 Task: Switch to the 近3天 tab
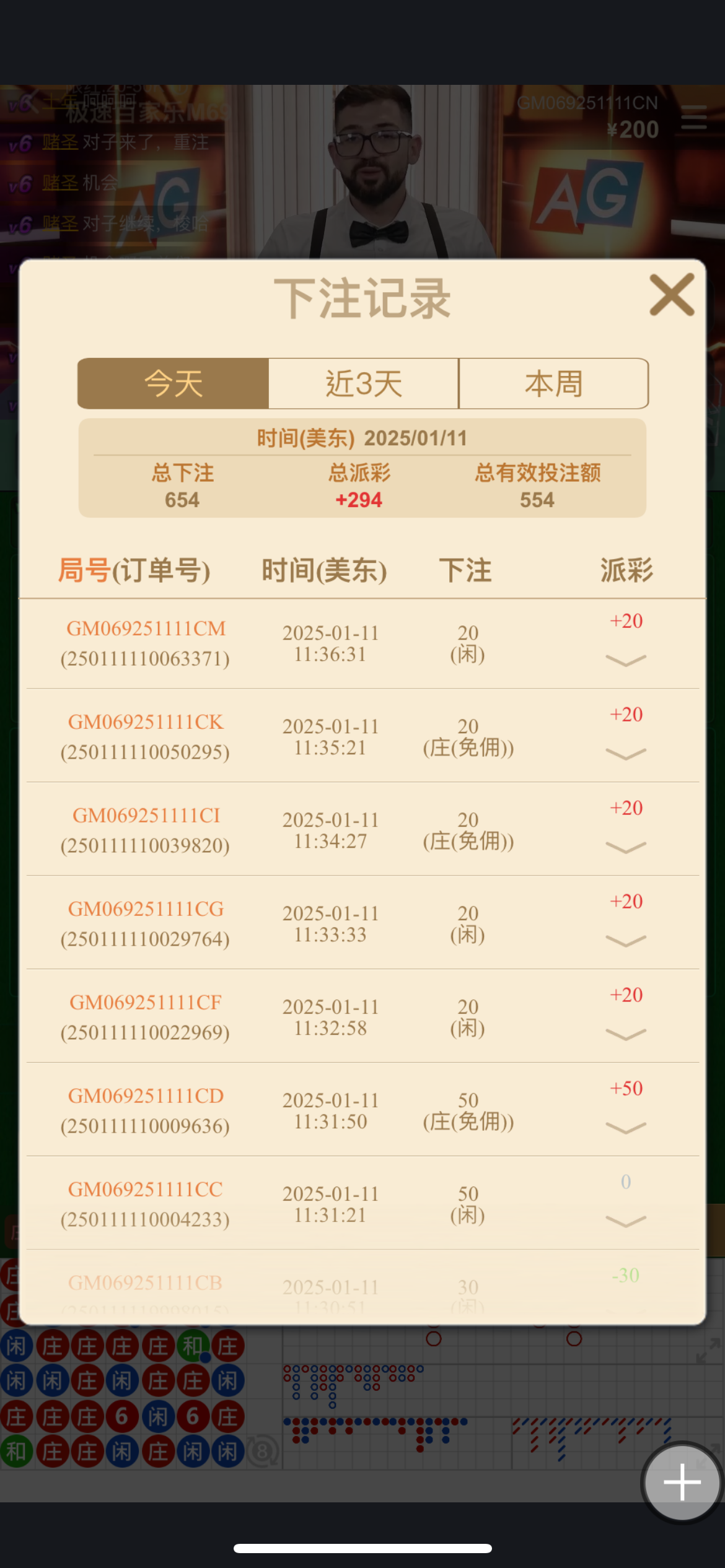364,383
